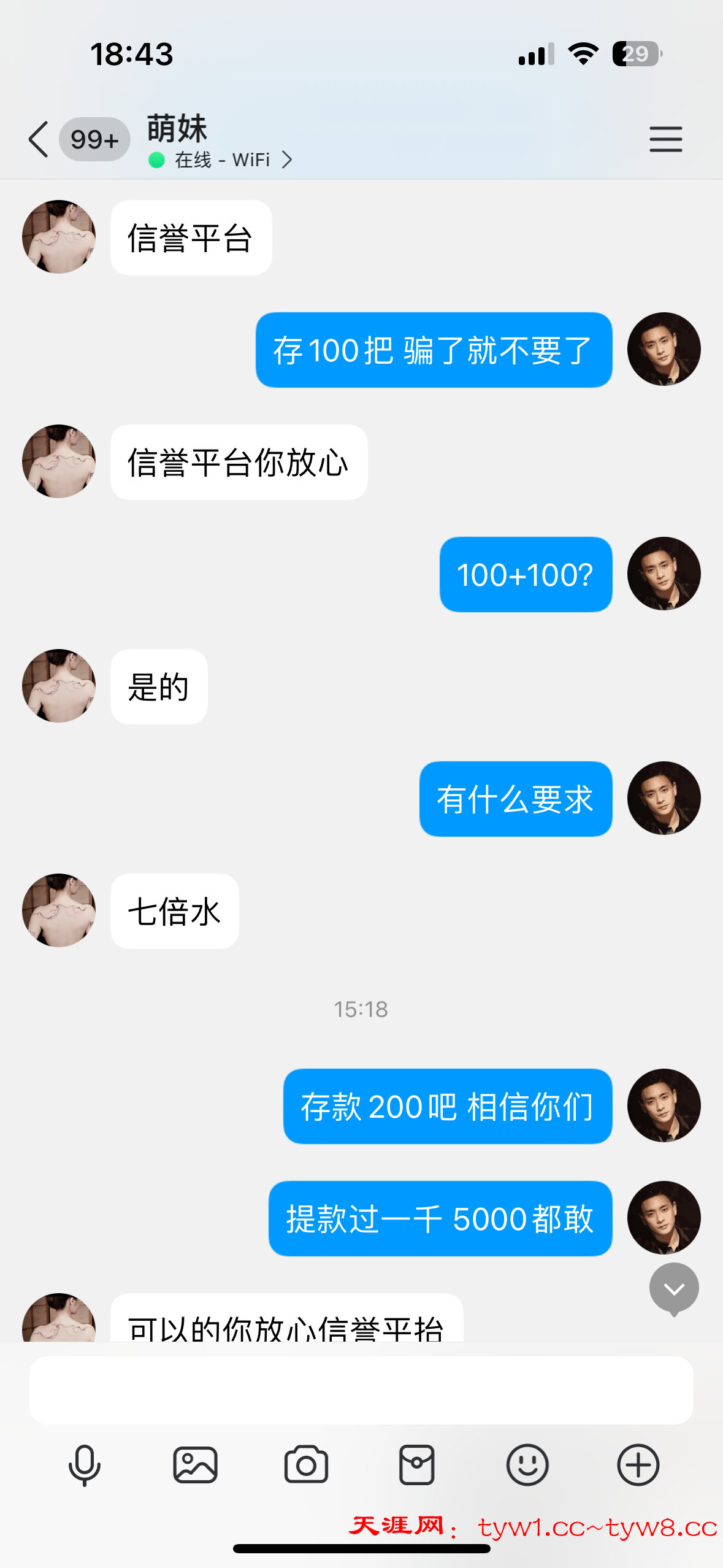Open more options with the plus icon
The width and height of the screenshot is (723, 1568).
pos(638,1465)
